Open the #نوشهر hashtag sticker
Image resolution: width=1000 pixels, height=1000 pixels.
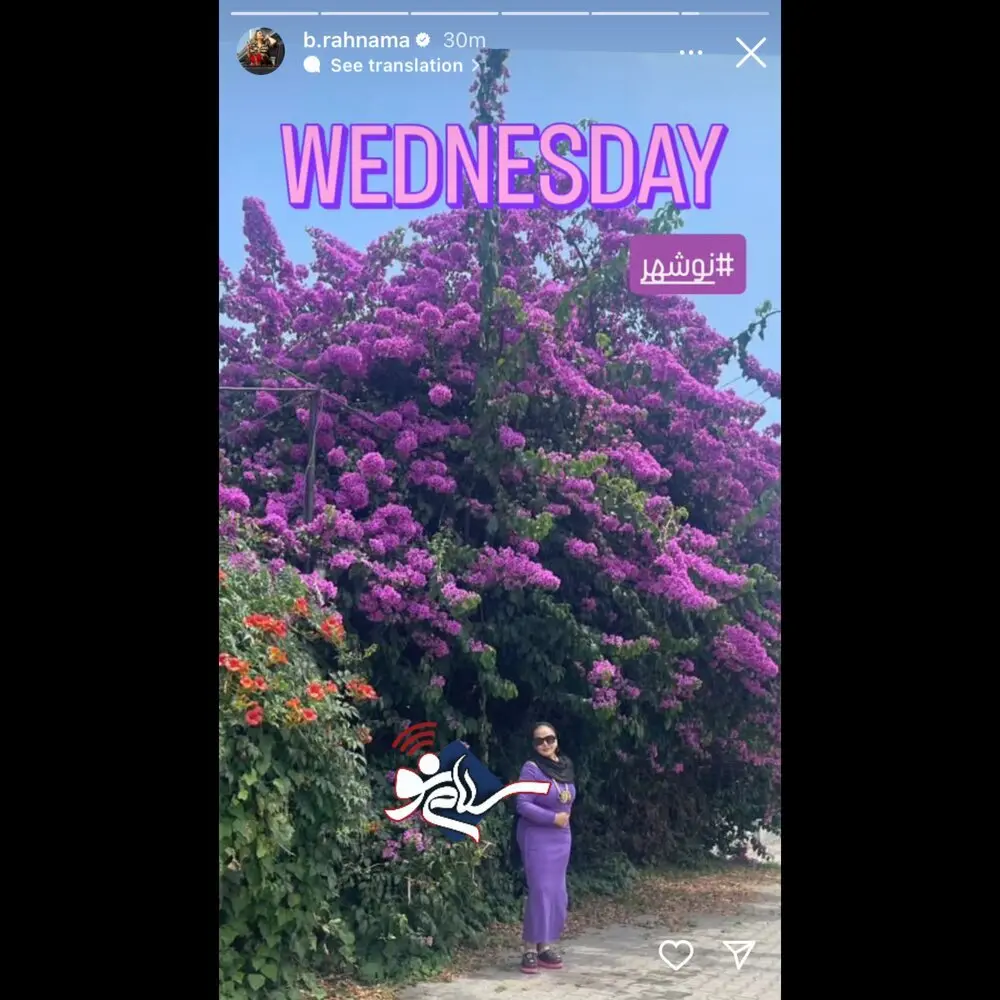coord(687,264)
